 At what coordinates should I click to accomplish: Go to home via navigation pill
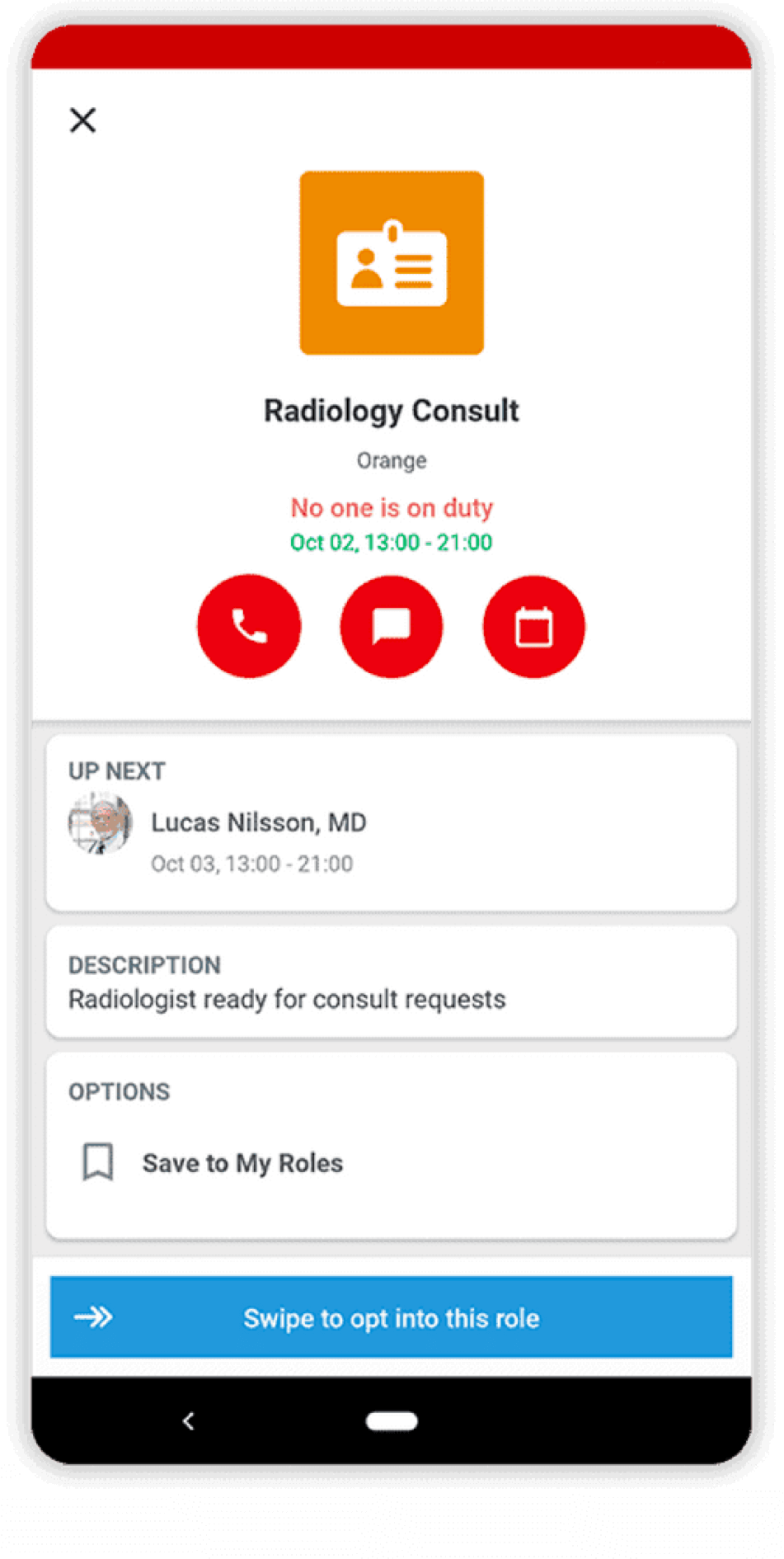click(x=392, y=1421)
